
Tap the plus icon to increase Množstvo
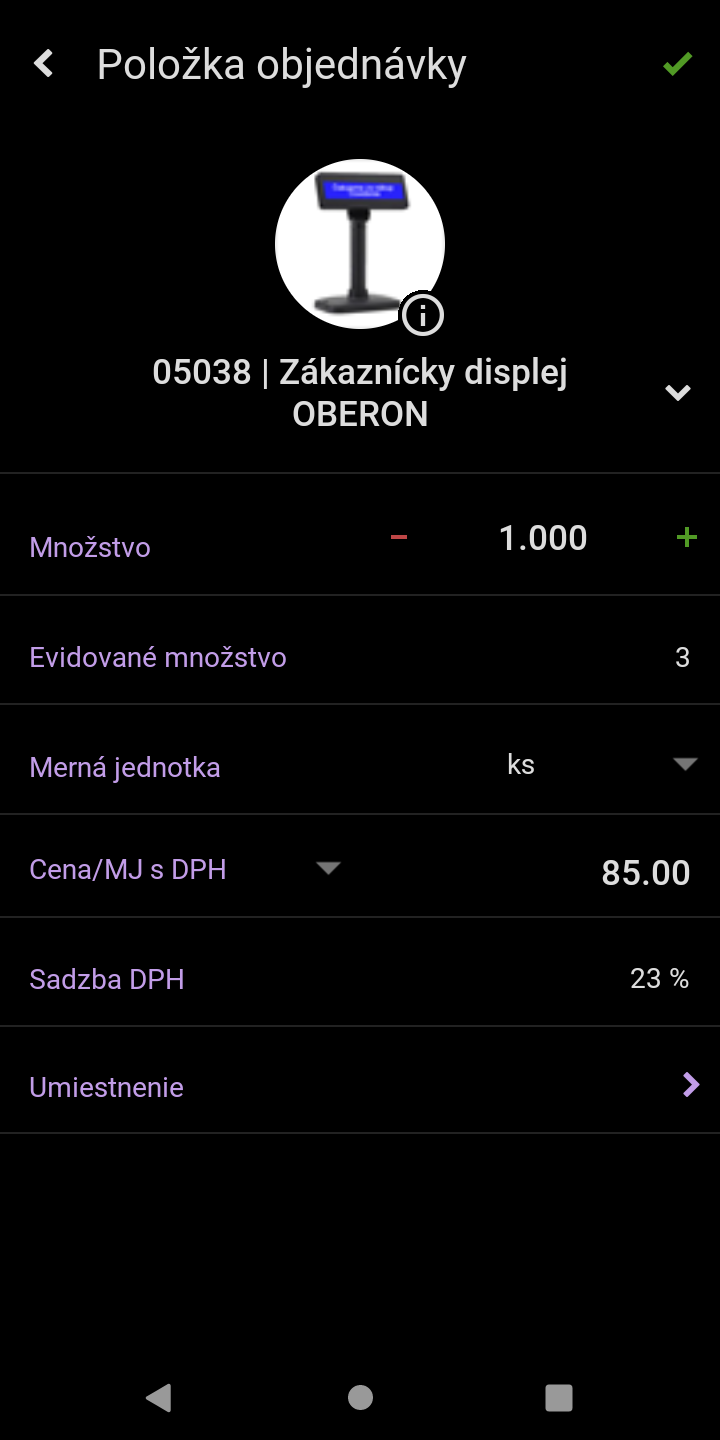pos(687,537)
